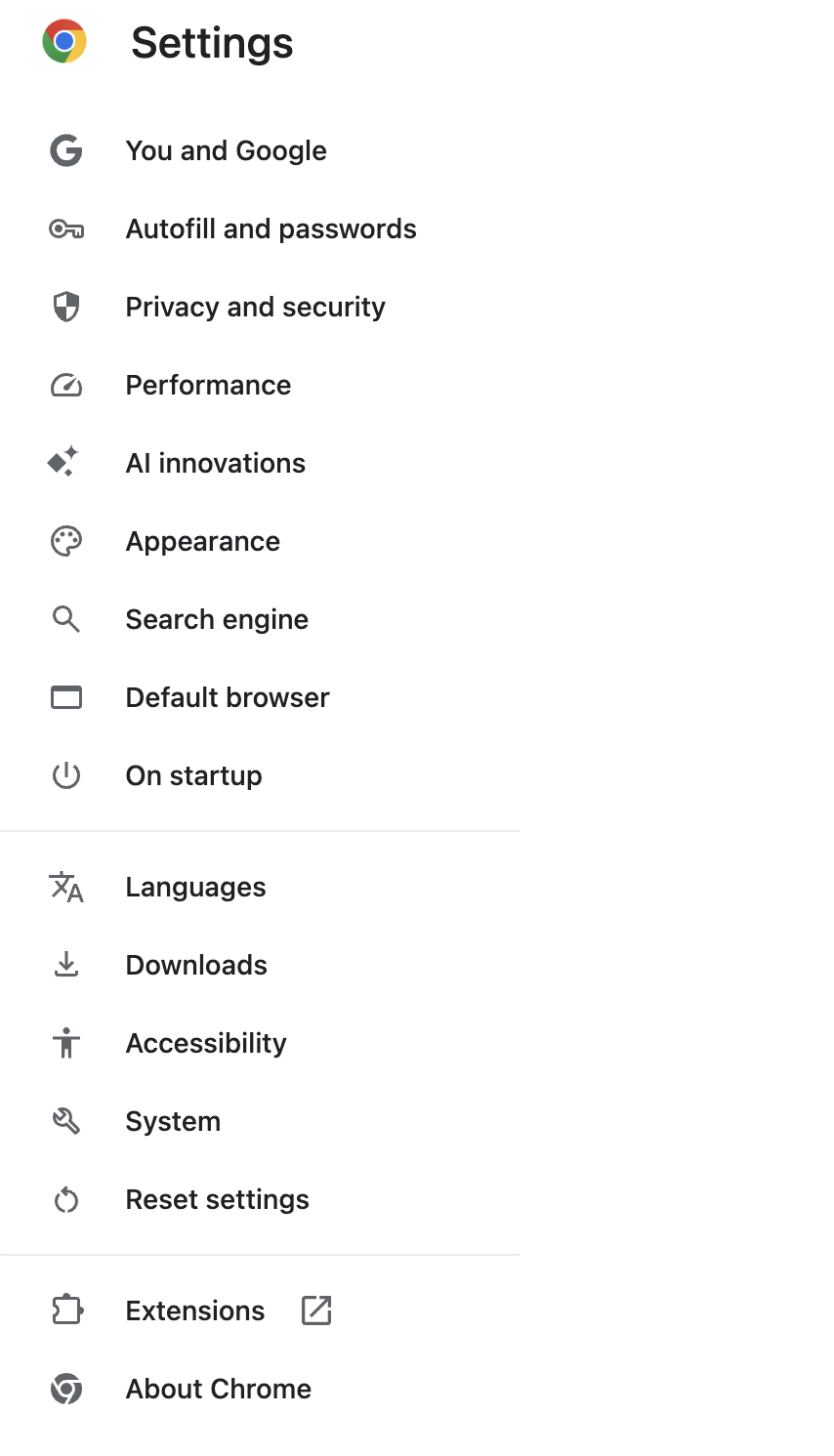Viewport: 834px width, 1456px height.
Task: Go to Languages settings
Action: [195, 887]
